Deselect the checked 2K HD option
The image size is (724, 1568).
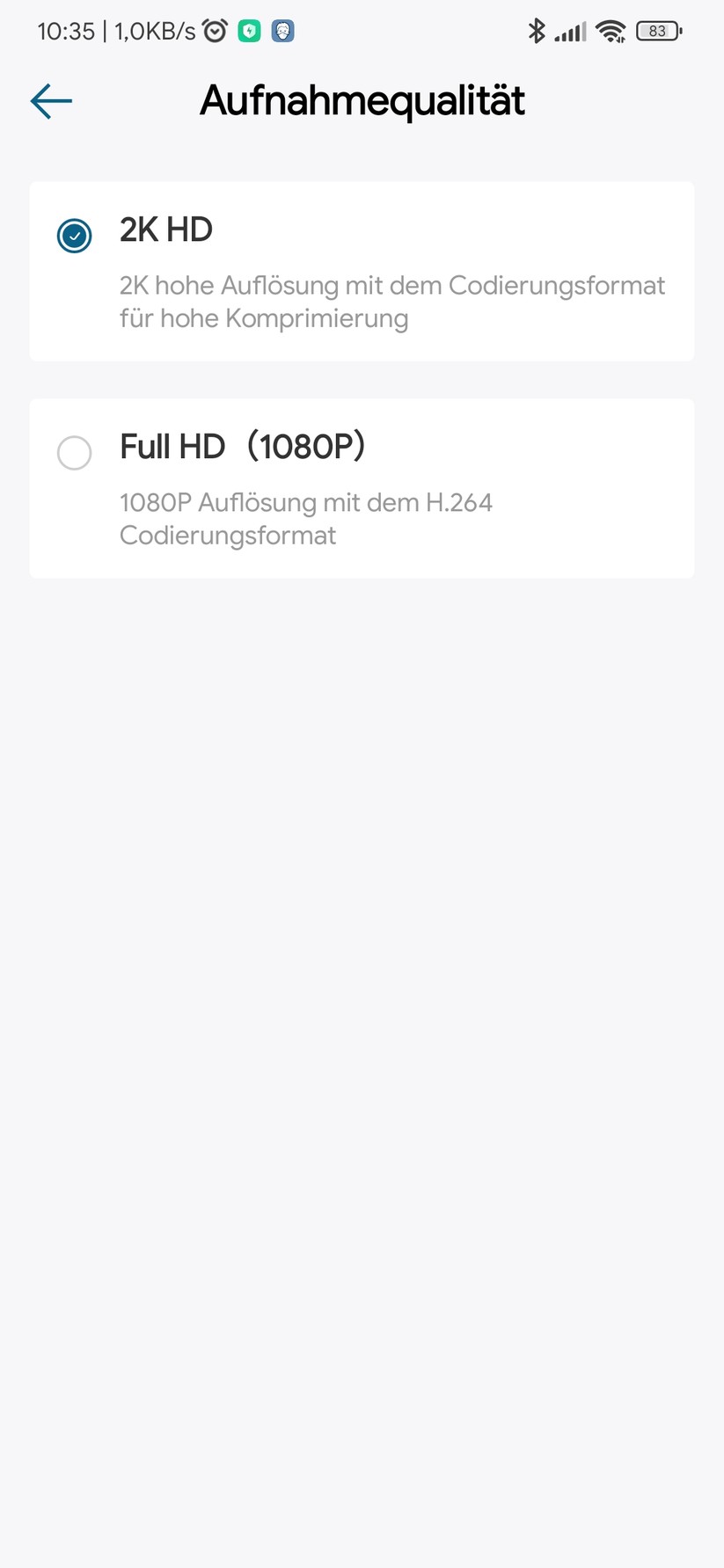(74, 236)
